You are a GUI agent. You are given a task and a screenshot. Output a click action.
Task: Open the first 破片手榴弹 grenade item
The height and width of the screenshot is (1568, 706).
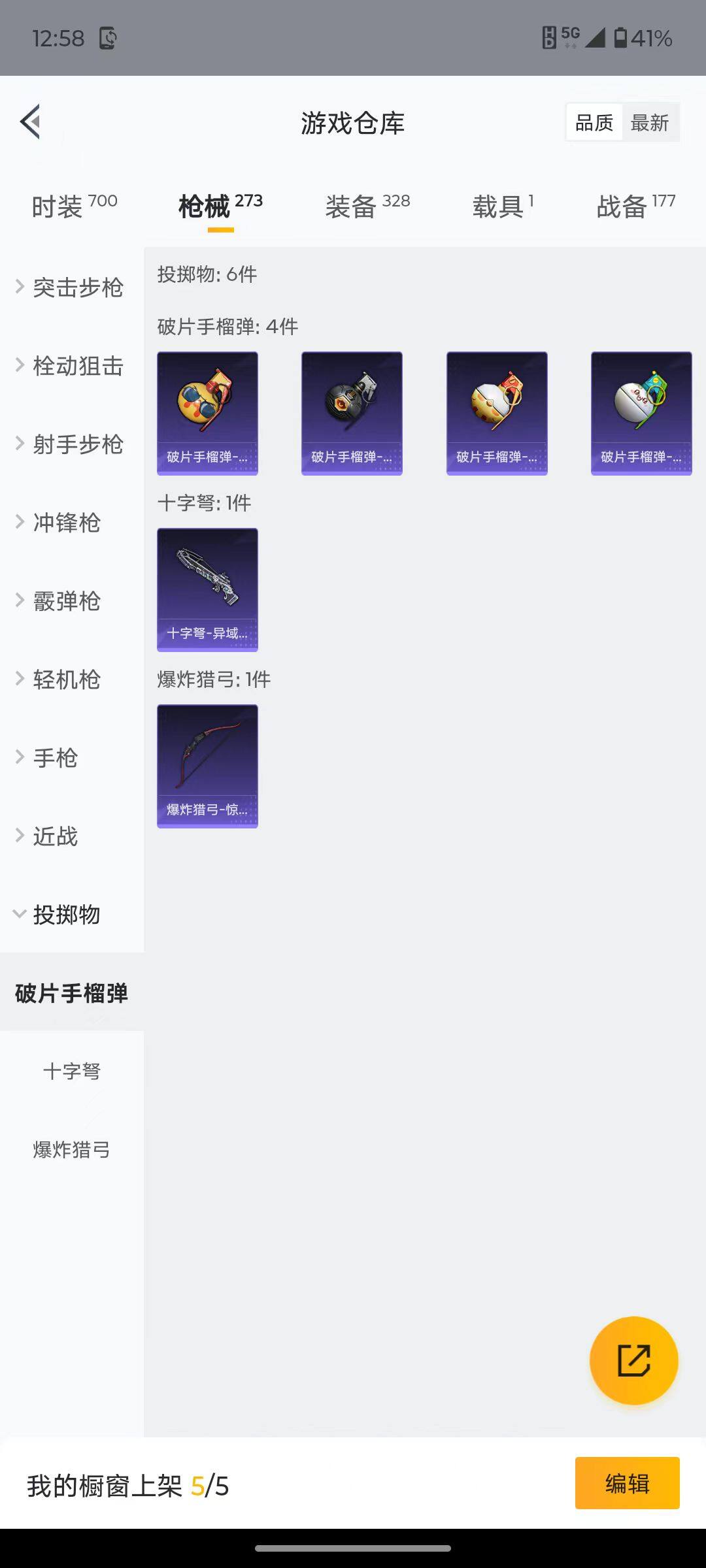[x=207, y=413]
